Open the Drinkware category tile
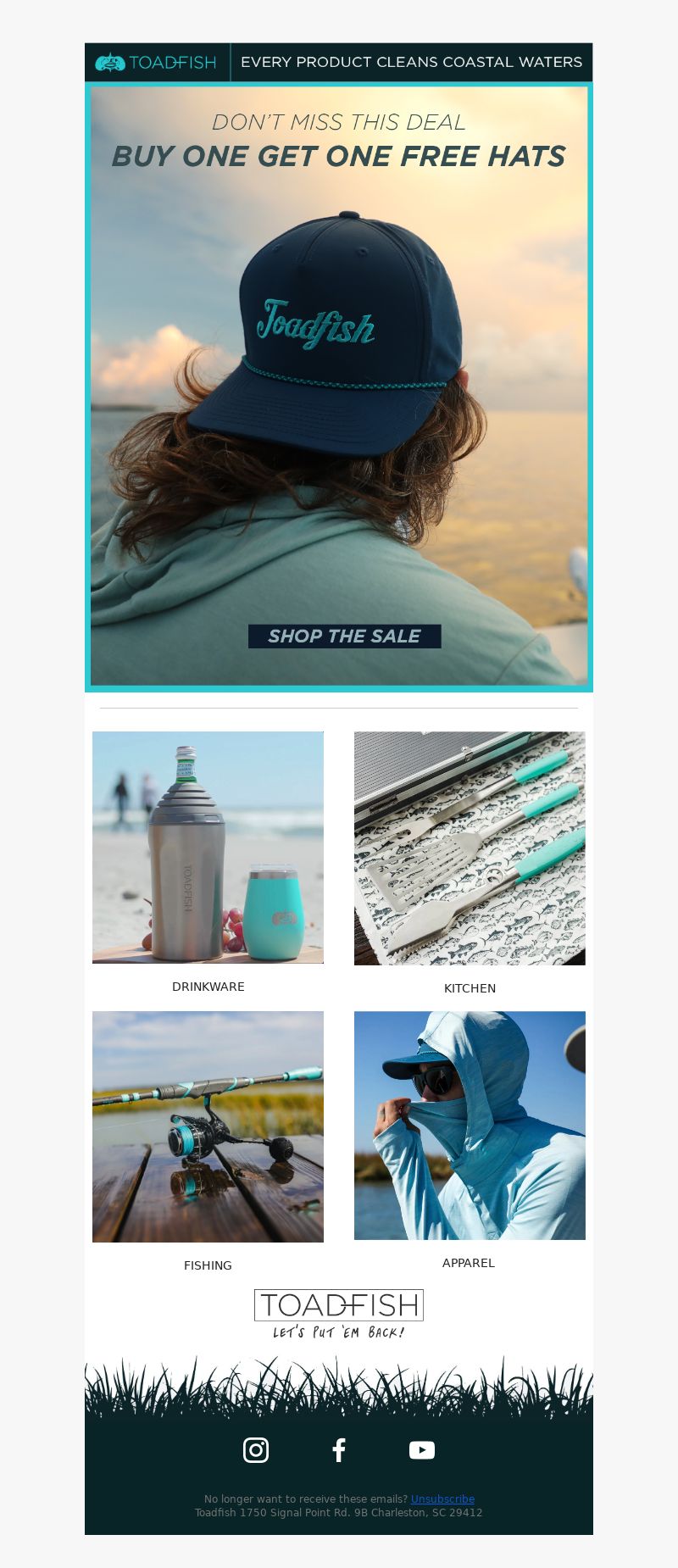The width and height of the screenshot is (678, 1568). [208, 848]
